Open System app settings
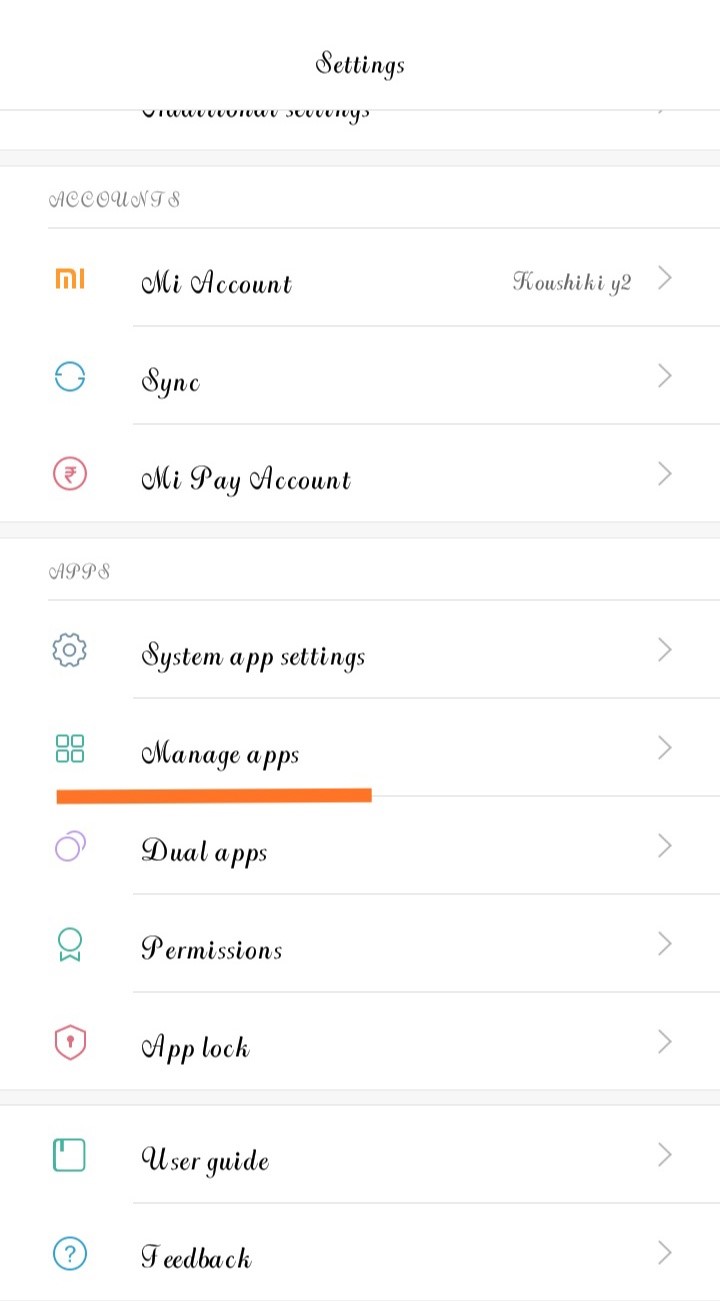 253,655
